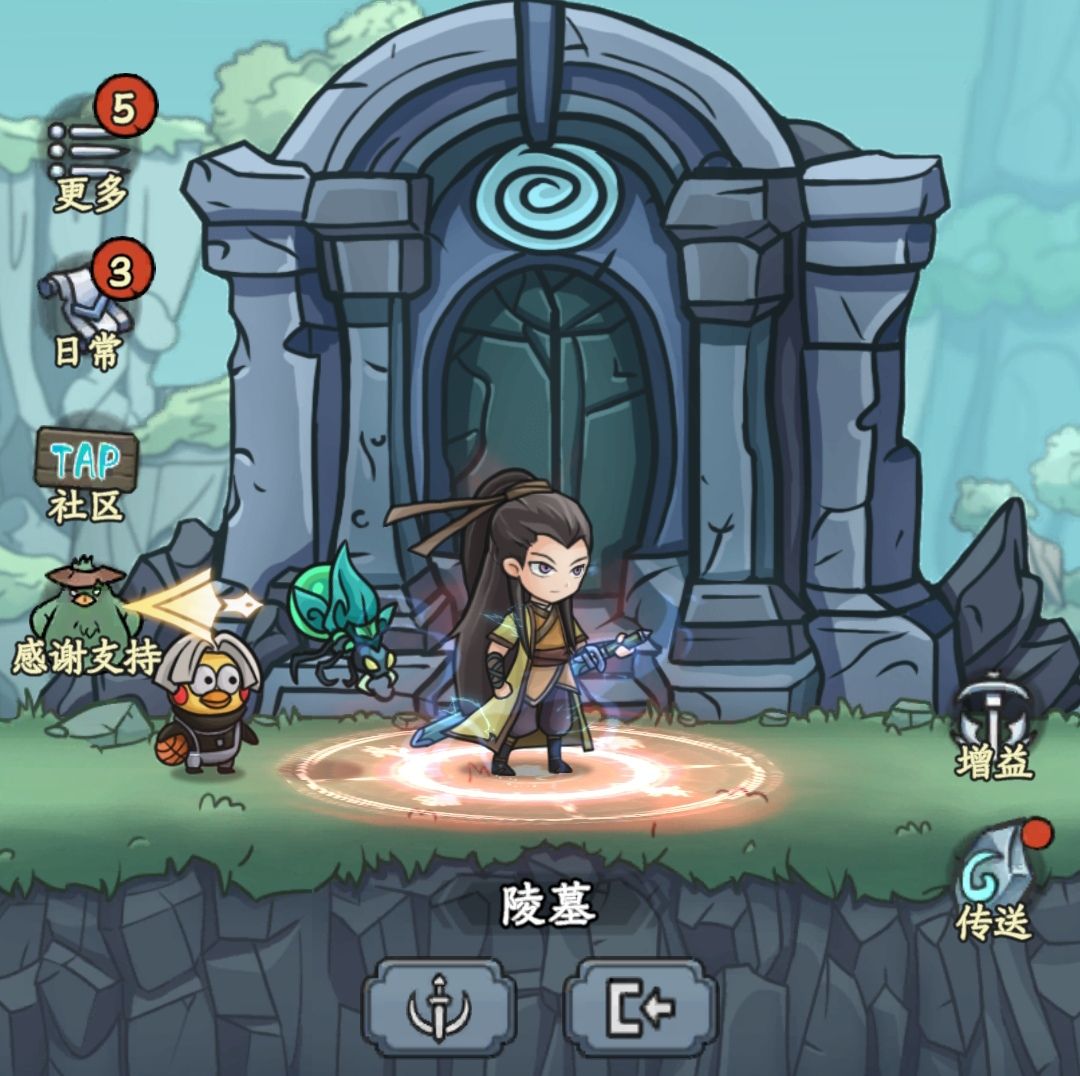
Task: Open the 增益 buffs panel
Action: pos(992,725)
